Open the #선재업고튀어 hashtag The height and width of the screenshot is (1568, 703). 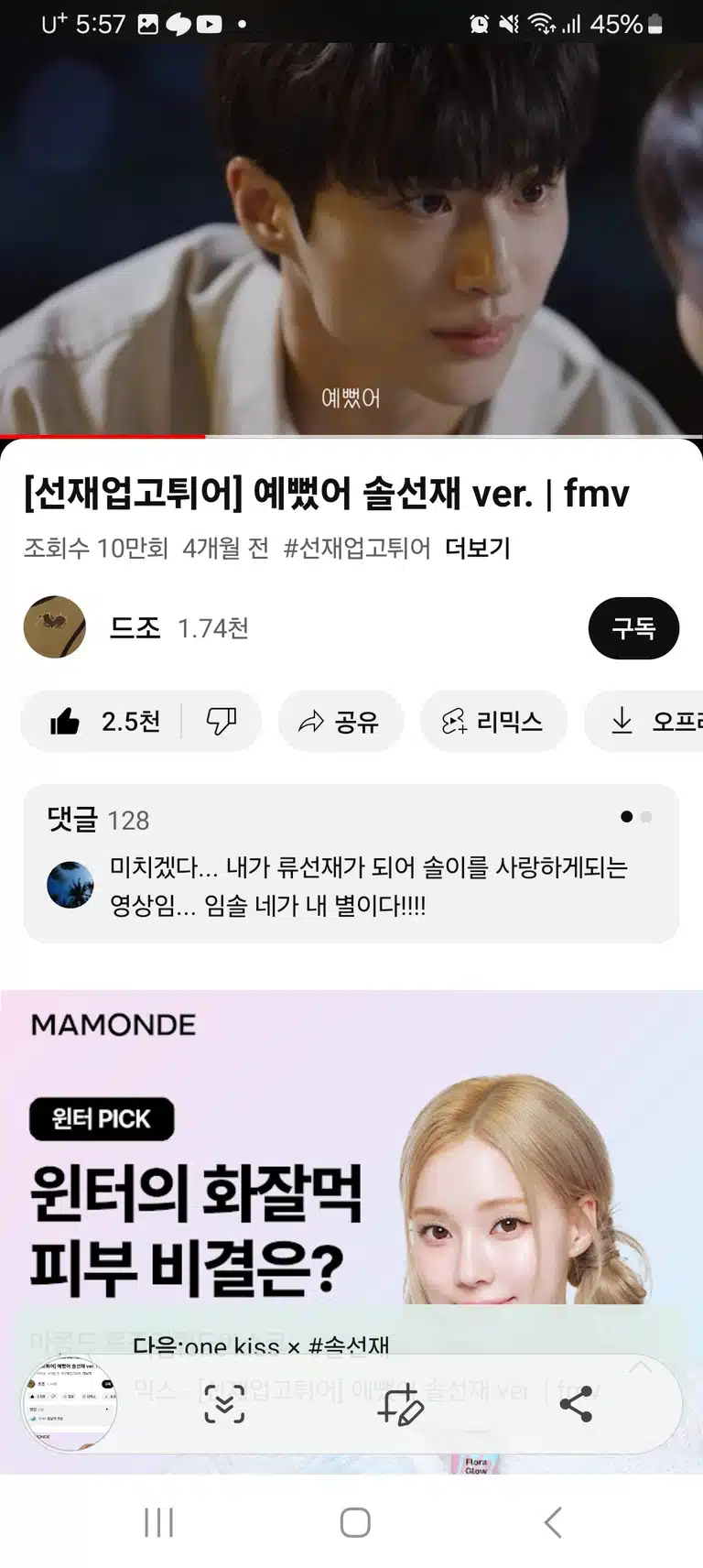click(357, 548)
